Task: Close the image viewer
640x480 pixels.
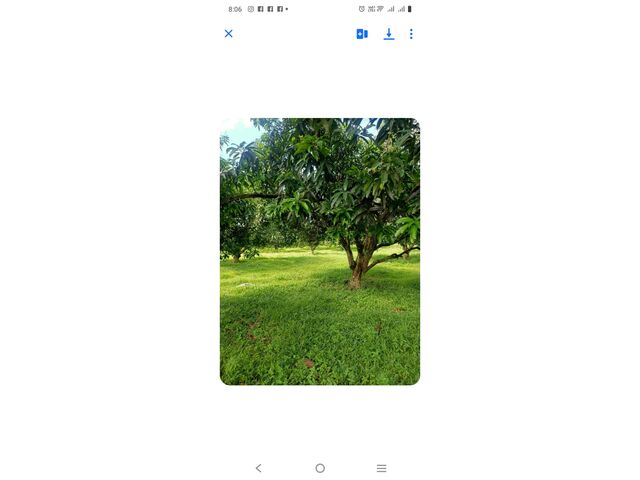Action: click(x=228, y=34)
